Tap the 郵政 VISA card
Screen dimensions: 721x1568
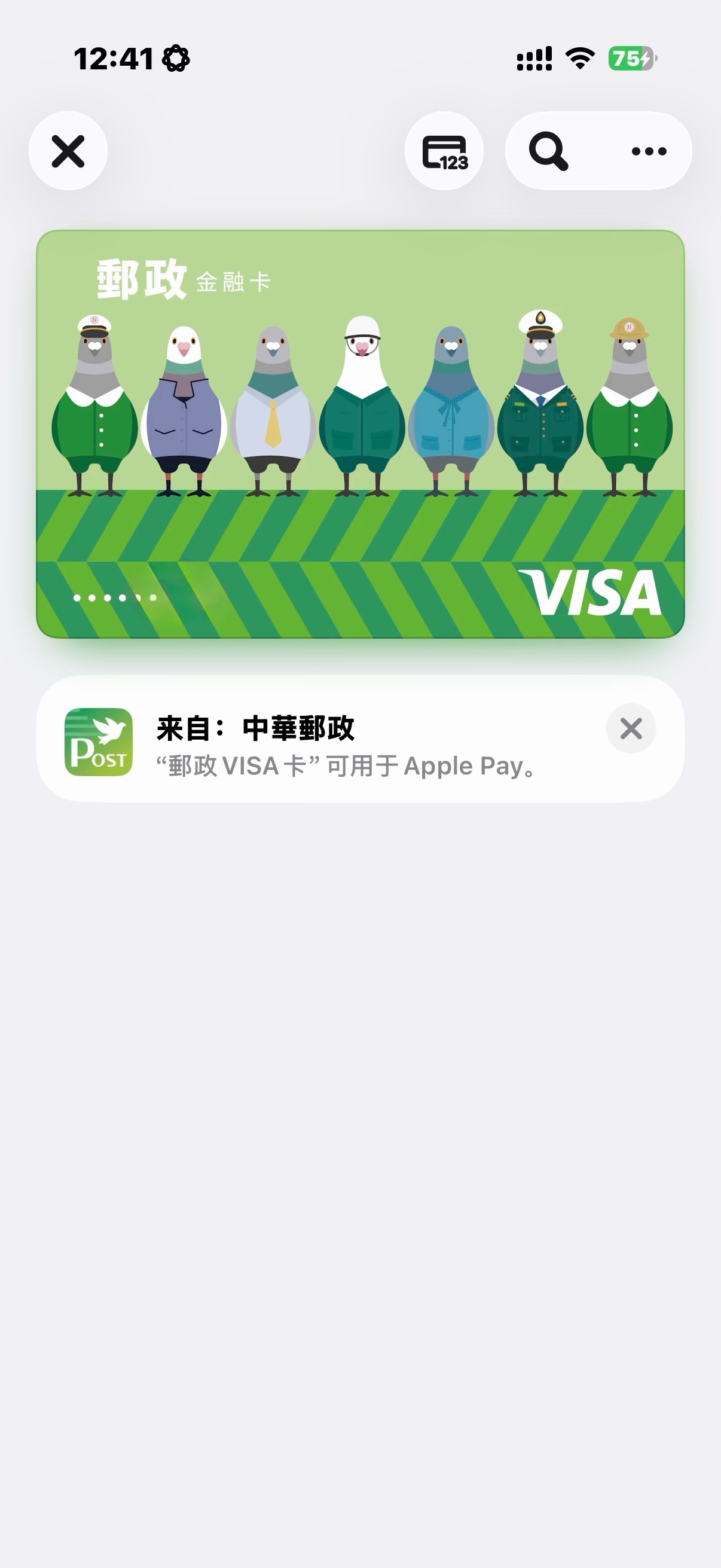click(x=360, y=434)
